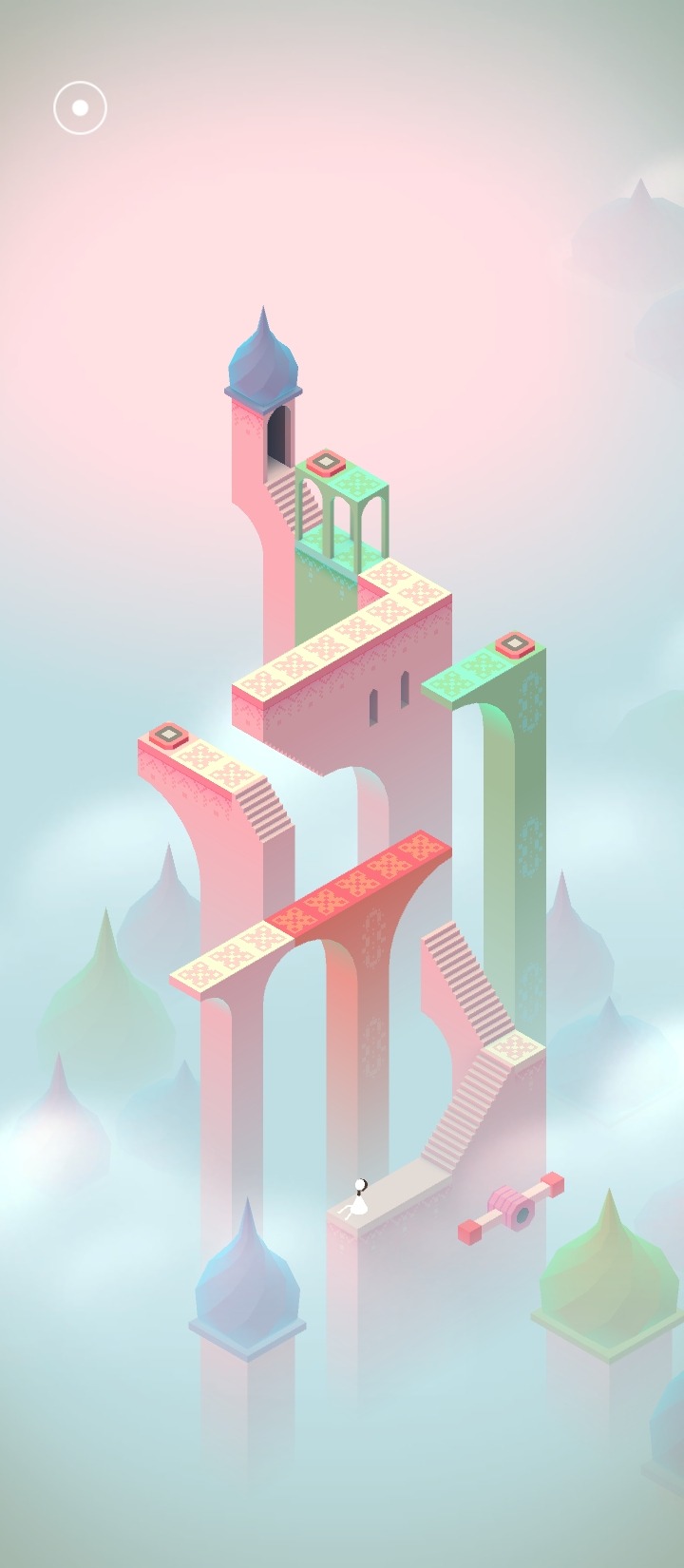Screen dimensions: 684x1568
Task: Tap the red pressure button on the pink ledge
Action: (x=169, y=734)
